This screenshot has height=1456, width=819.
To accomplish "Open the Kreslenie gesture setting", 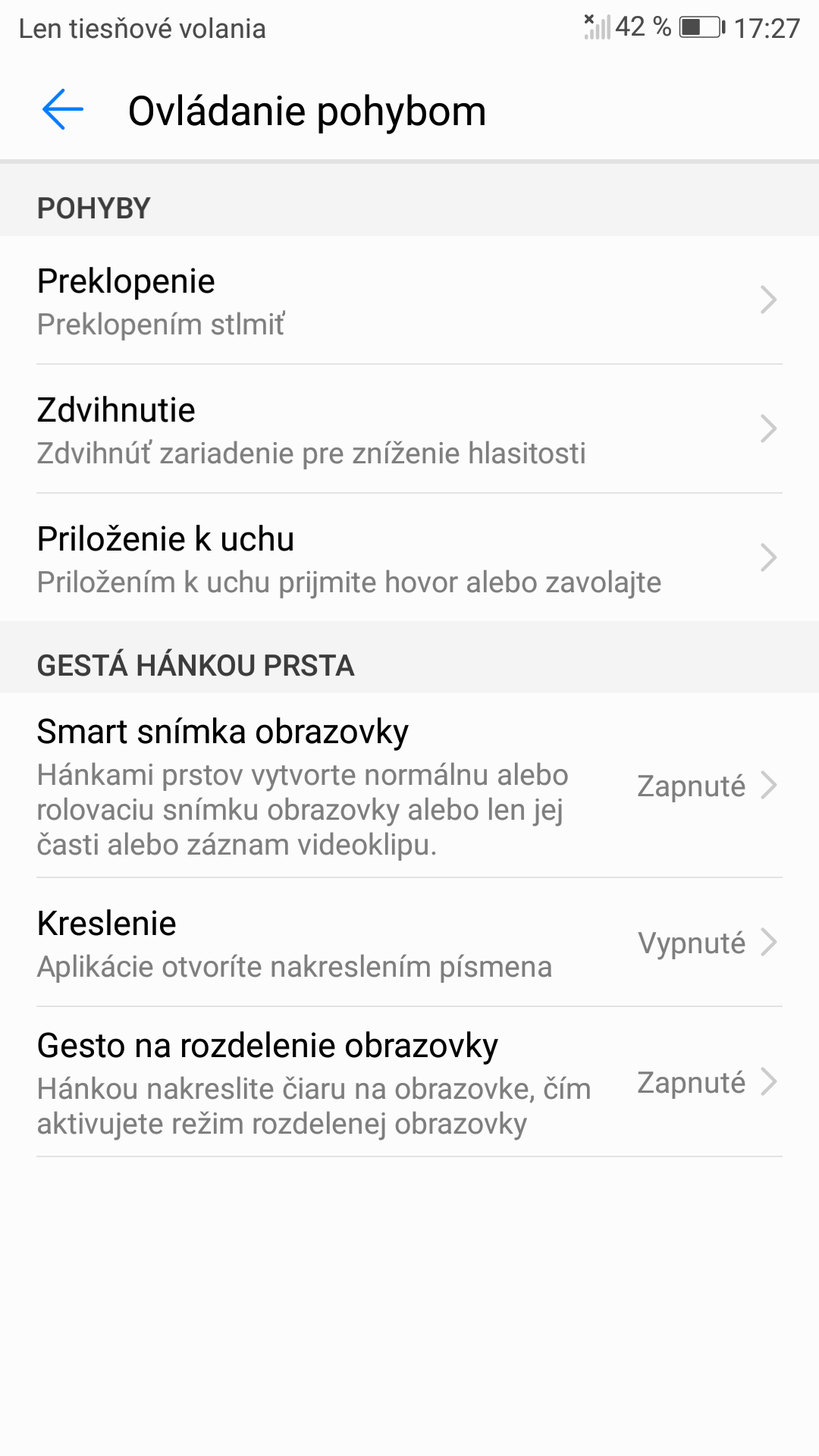I will pos(409,943).
